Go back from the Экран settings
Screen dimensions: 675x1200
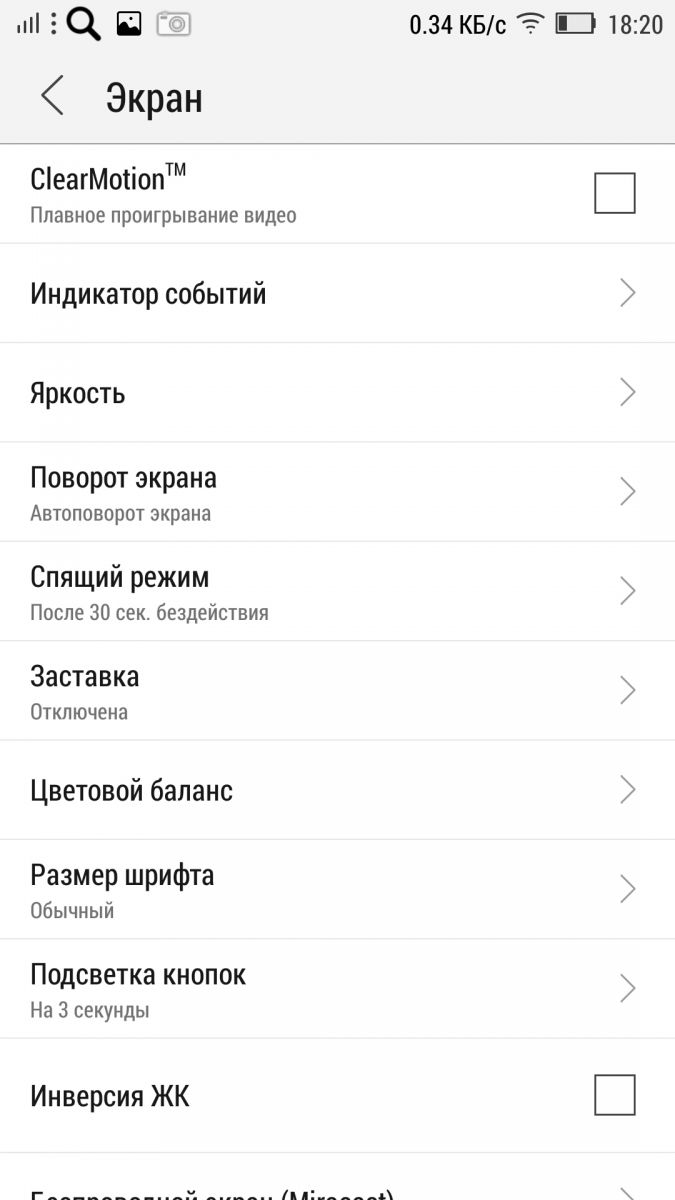(x=52, y=97)
